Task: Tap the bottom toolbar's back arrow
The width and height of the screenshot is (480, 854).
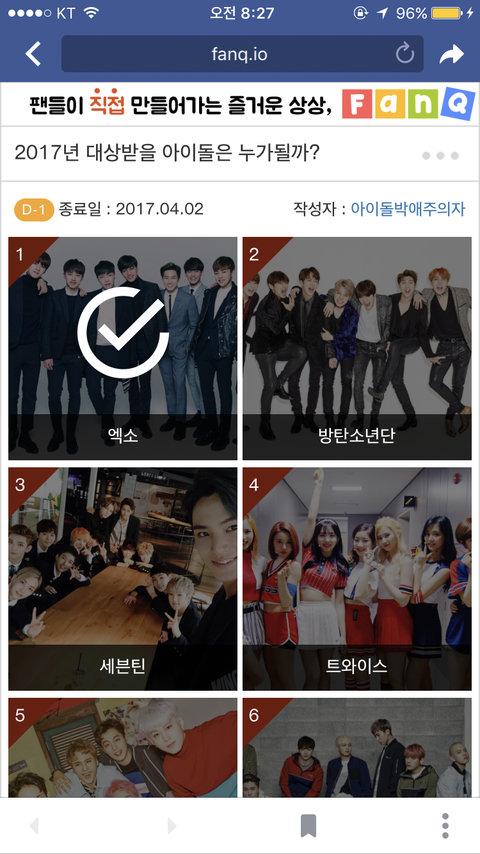Action: [x=34, y=826]
